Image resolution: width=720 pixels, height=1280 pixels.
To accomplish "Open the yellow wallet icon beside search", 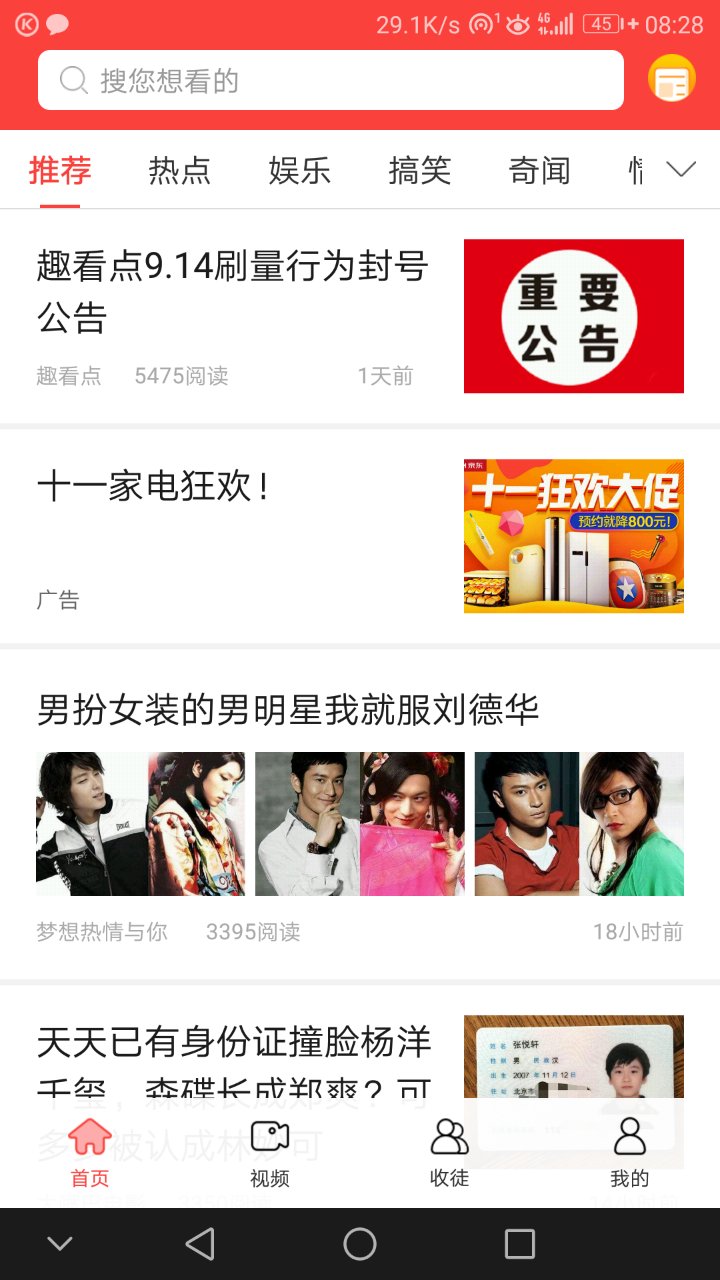I will [x=671, y=80].
